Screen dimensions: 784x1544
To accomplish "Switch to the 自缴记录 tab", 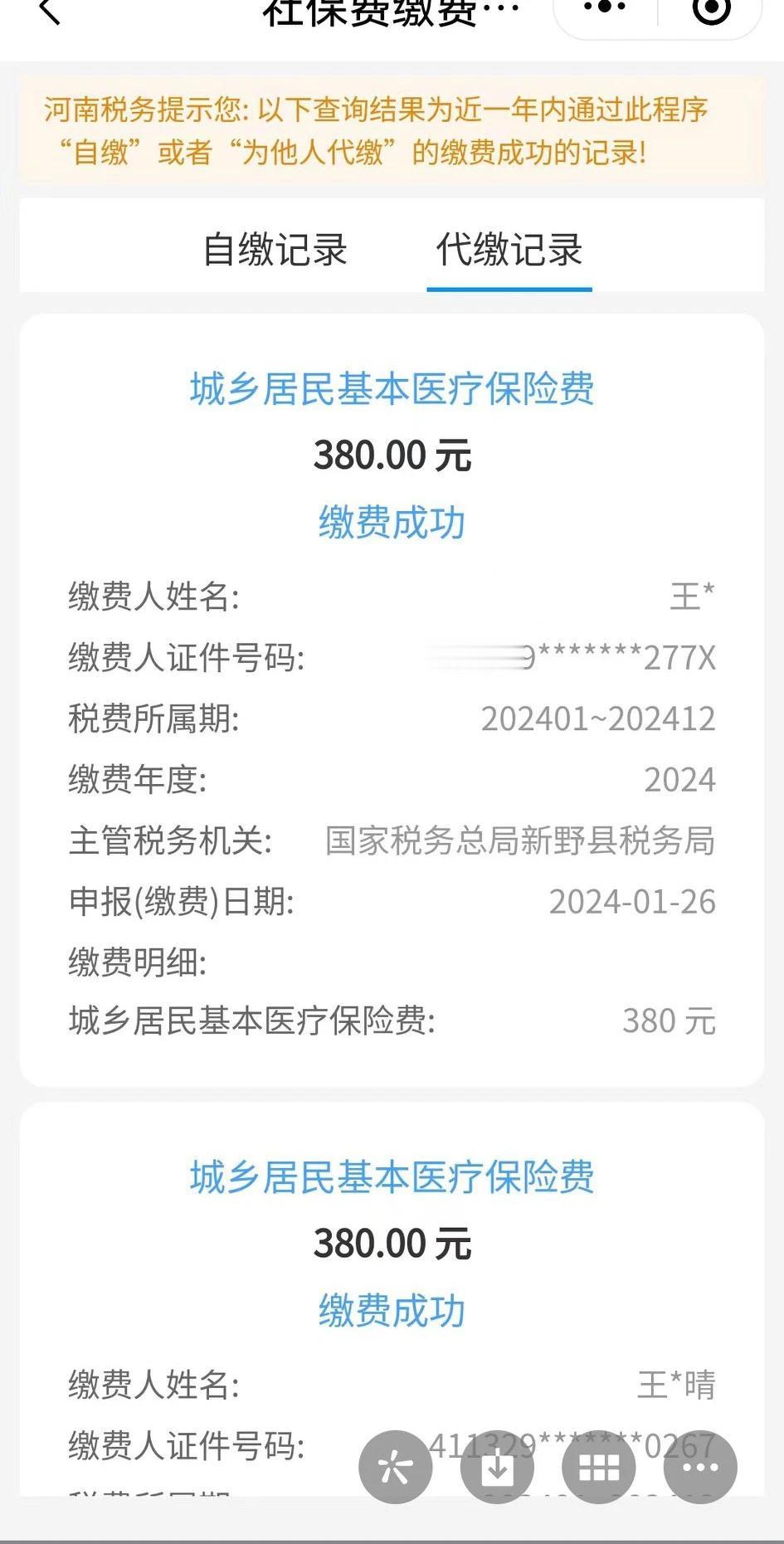I will coord(275,251).
